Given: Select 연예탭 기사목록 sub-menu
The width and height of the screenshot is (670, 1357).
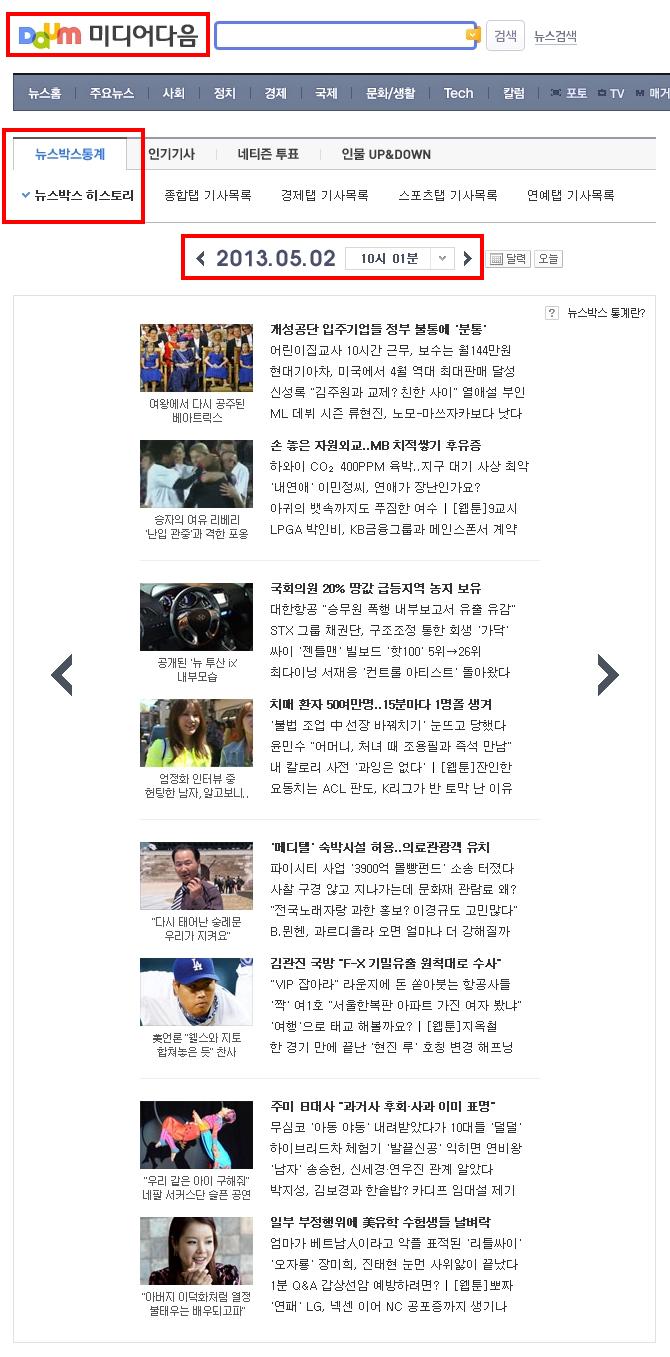Looking at the screenshot, I should point(570,195).
